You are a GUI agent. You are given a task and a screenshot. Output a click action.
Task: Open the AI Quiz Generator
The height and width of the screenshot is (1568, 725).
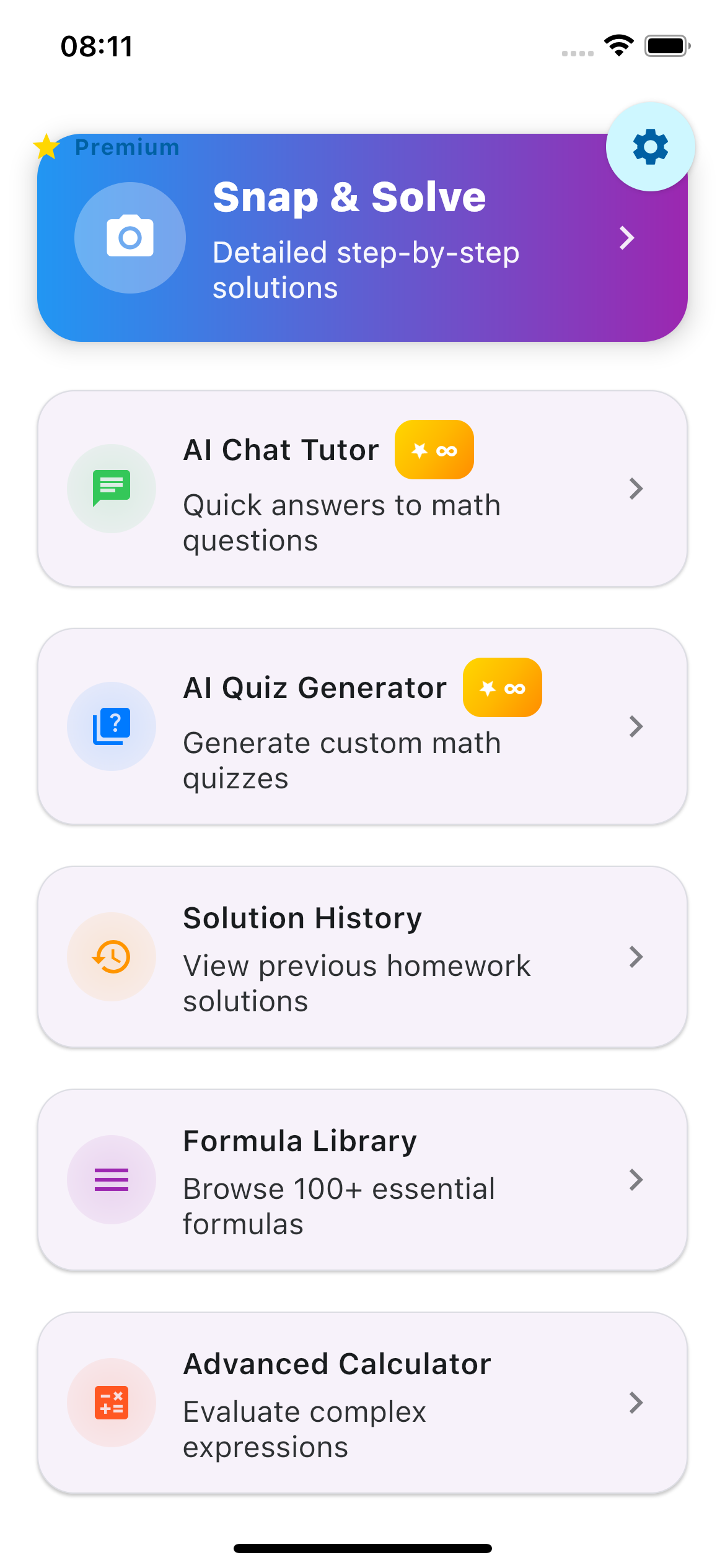(362, 727)
